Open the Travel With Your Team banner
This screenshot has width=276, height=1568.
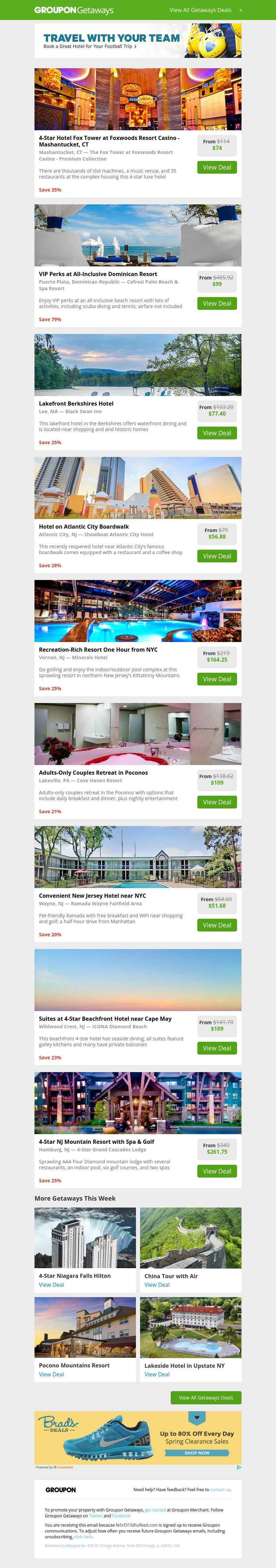coord(138,41)
